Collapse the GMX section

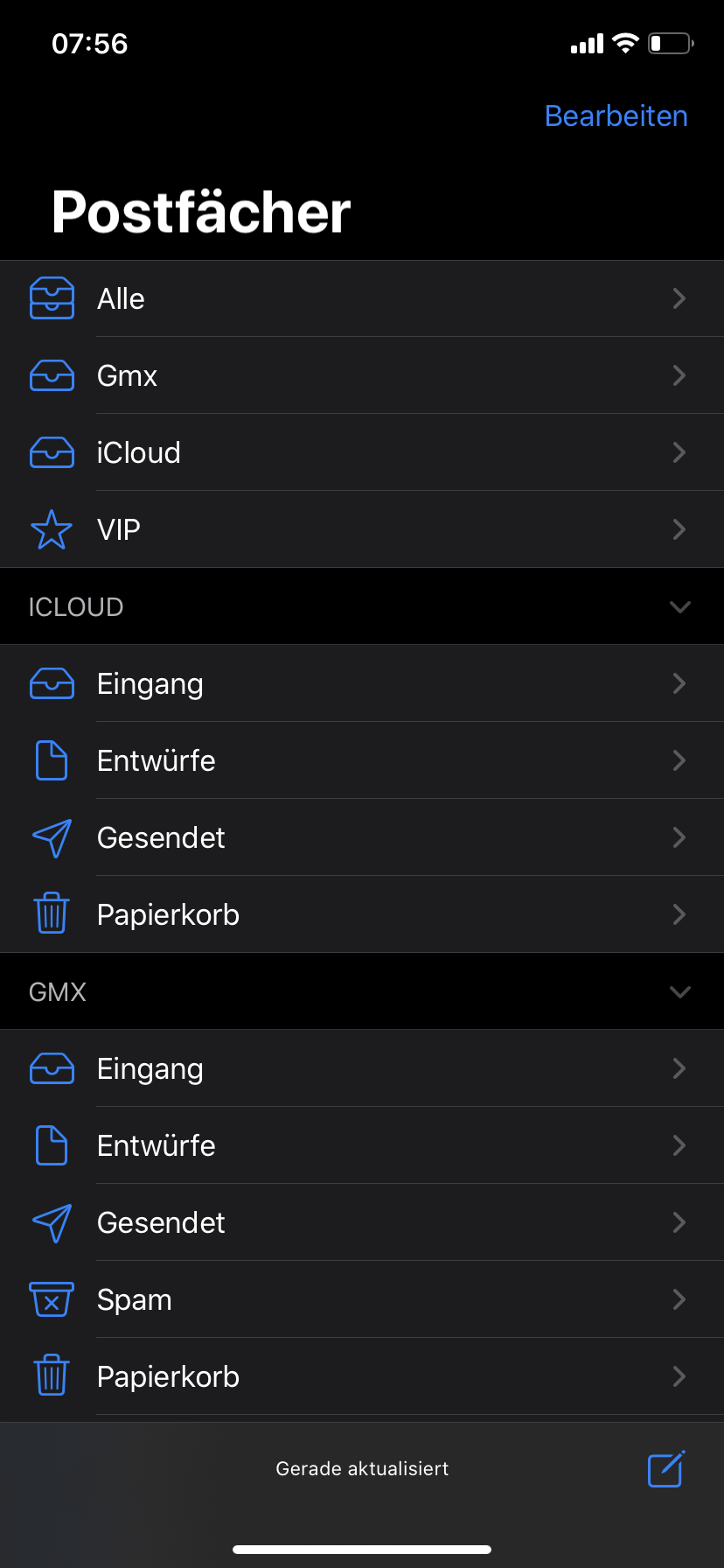[679, 991]
